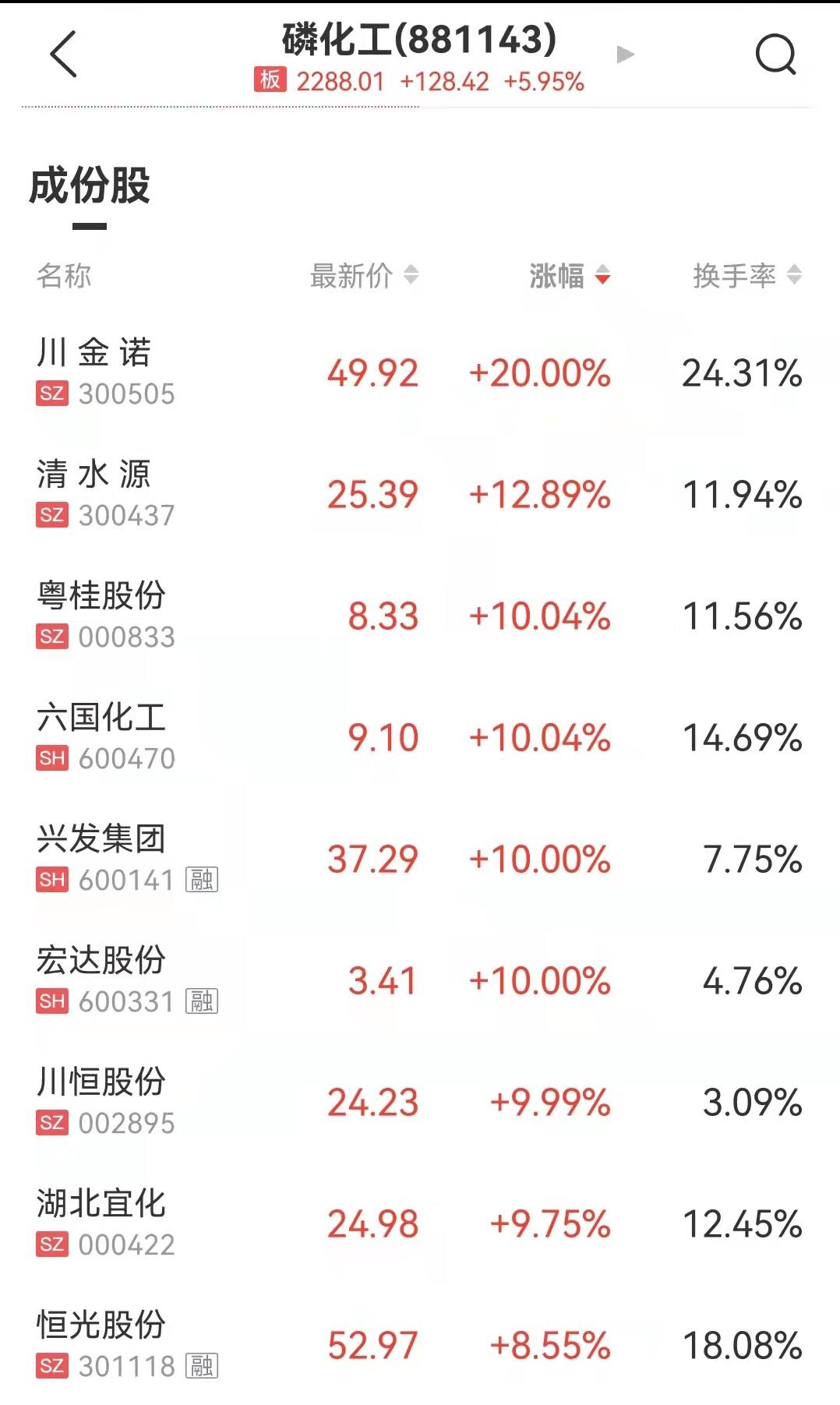Open 恒光股份 301118 stock page
The image size is (840, 1405).
pyautogui.click(x=420, y=1345)
